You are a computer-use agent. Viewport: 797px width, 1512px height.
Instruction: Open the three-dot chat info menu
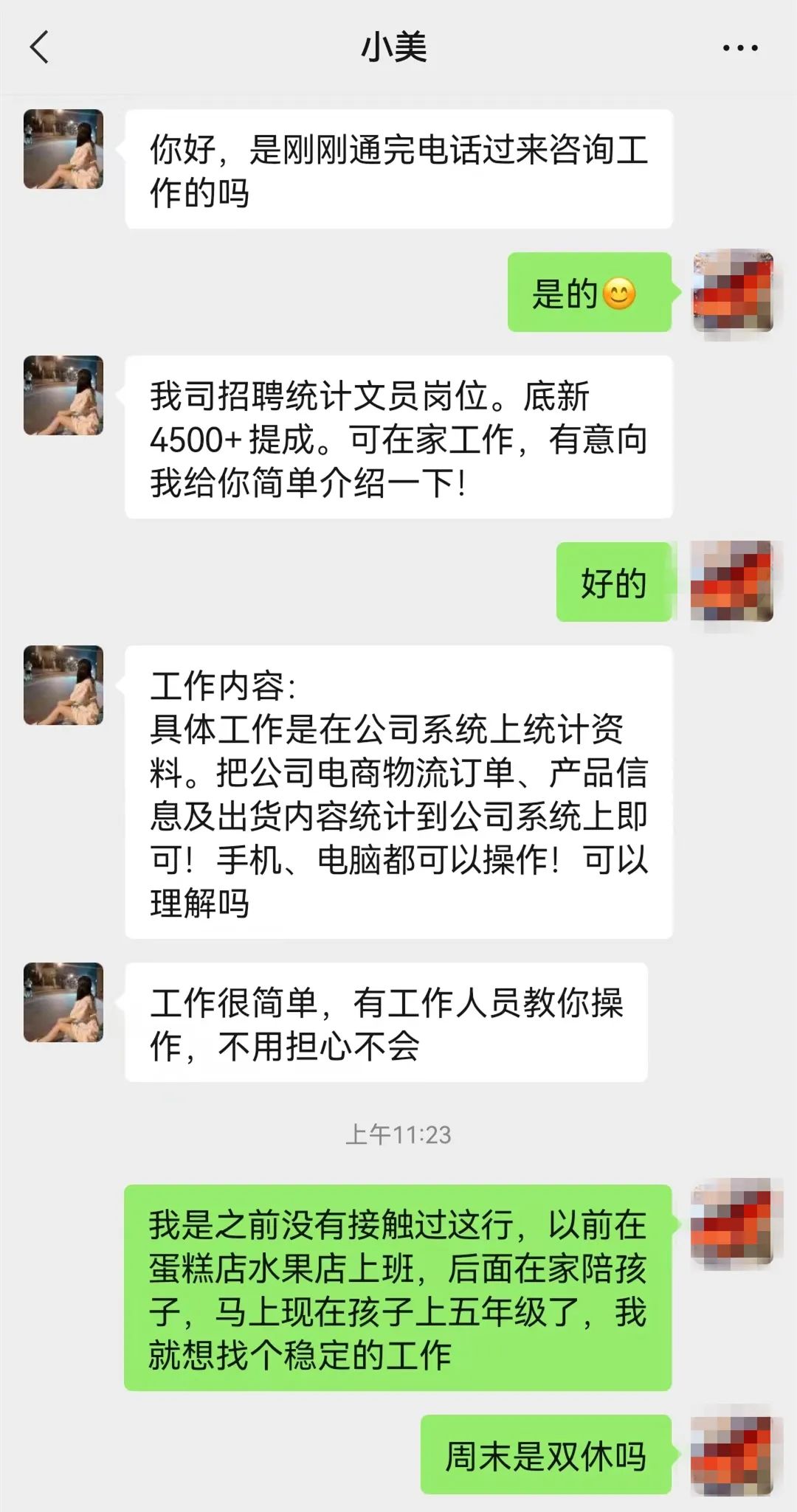coord(739,49)
